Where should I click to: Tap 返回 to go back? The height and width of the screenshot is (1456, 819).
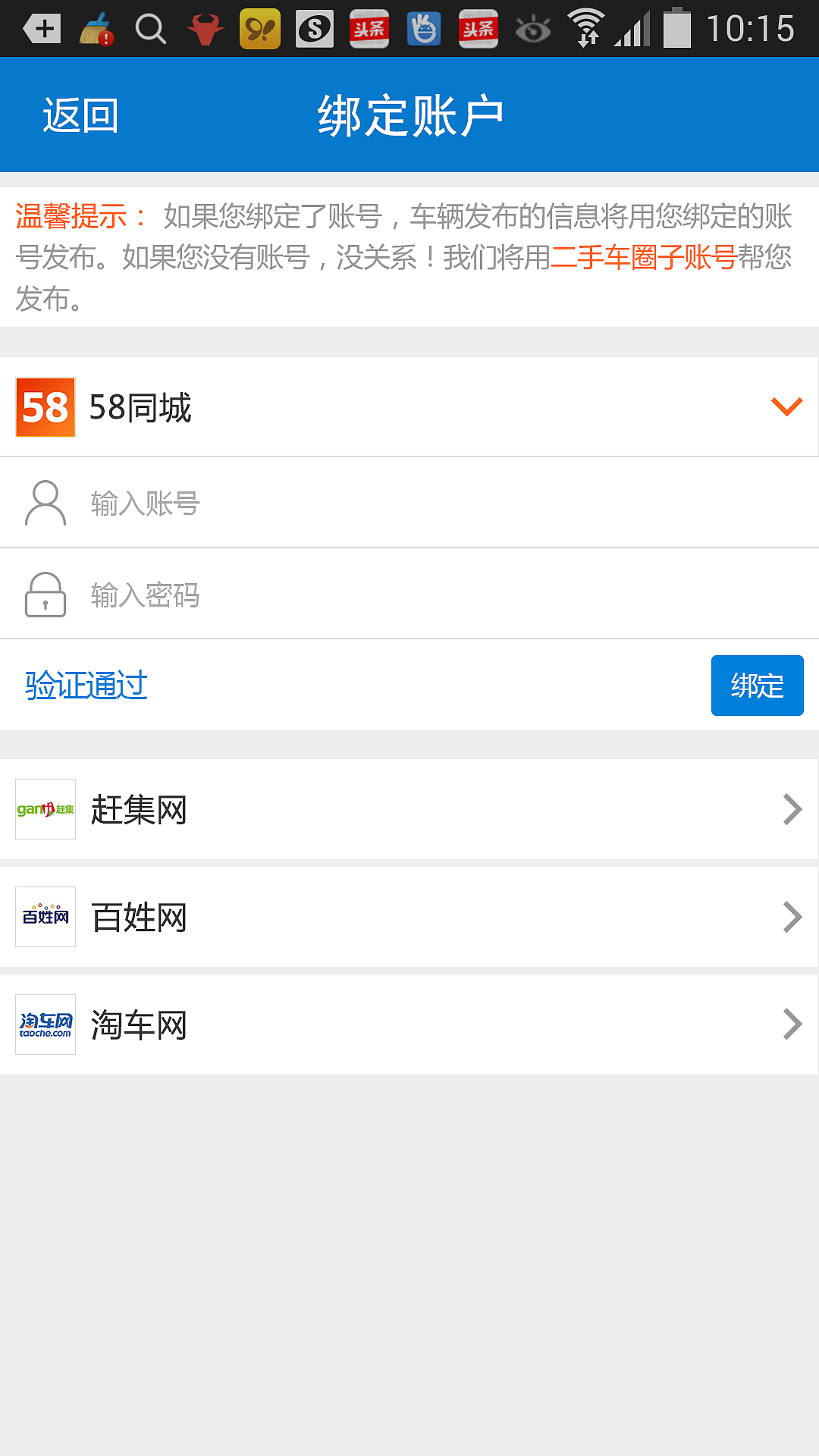[x=80, y=115]
